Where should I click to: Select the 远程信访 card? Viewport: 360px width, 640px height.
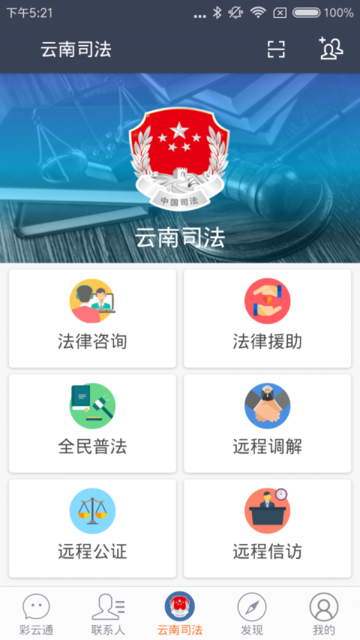267,528
